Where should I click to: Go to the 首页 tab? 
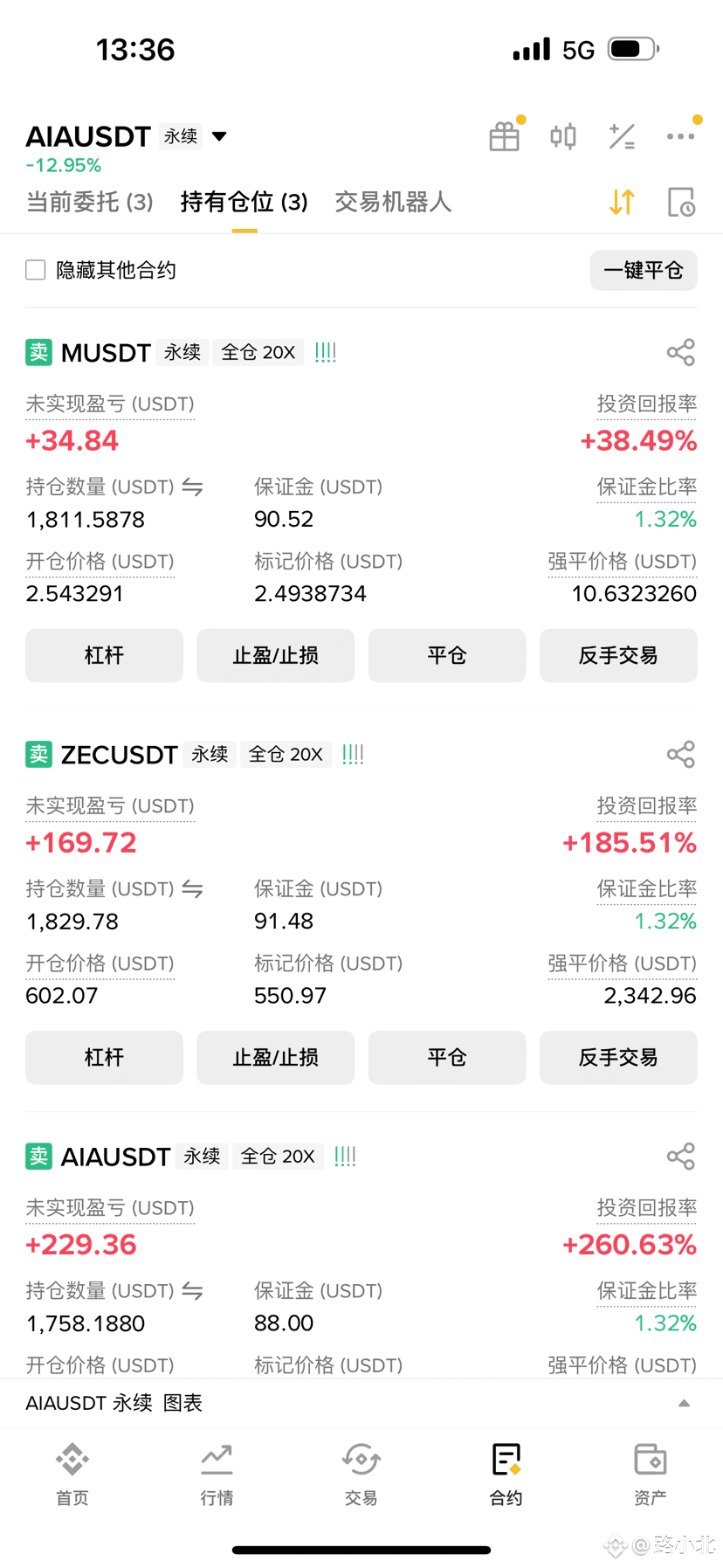click(72, 1475)
